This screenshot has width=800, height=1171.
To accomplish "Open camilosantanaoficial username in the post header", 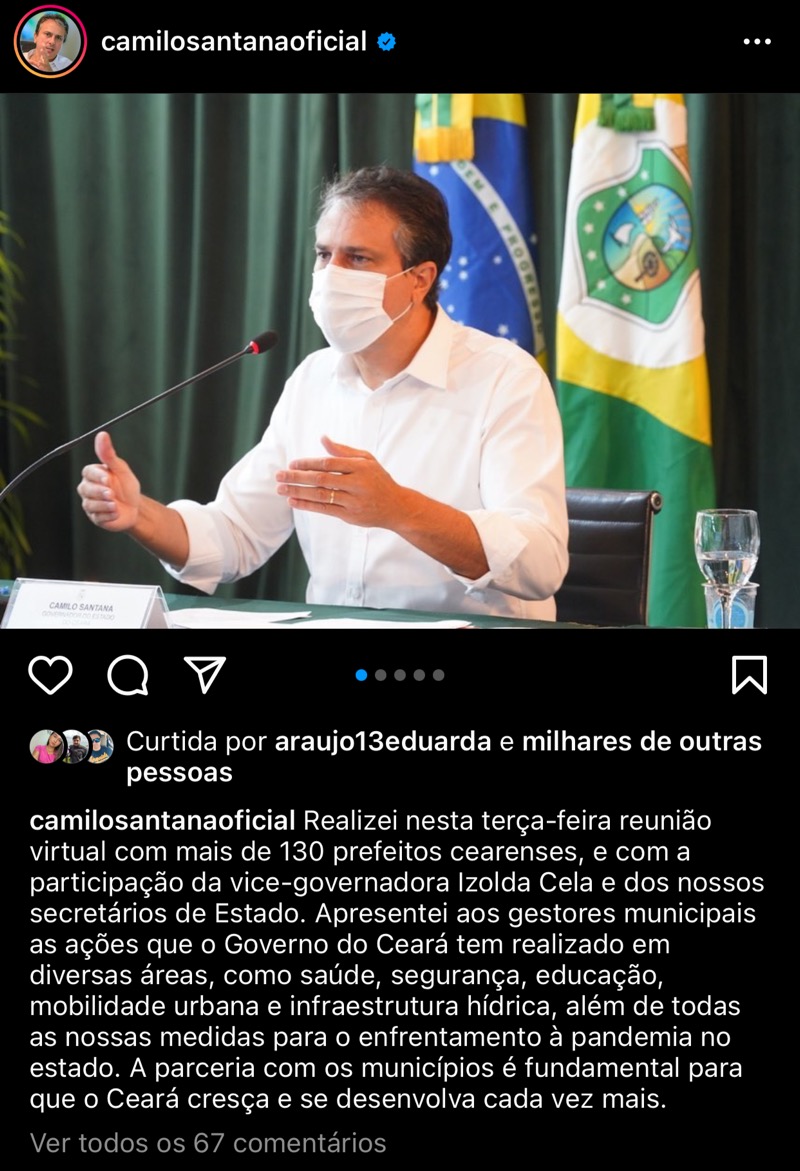I will click(234, 42).
